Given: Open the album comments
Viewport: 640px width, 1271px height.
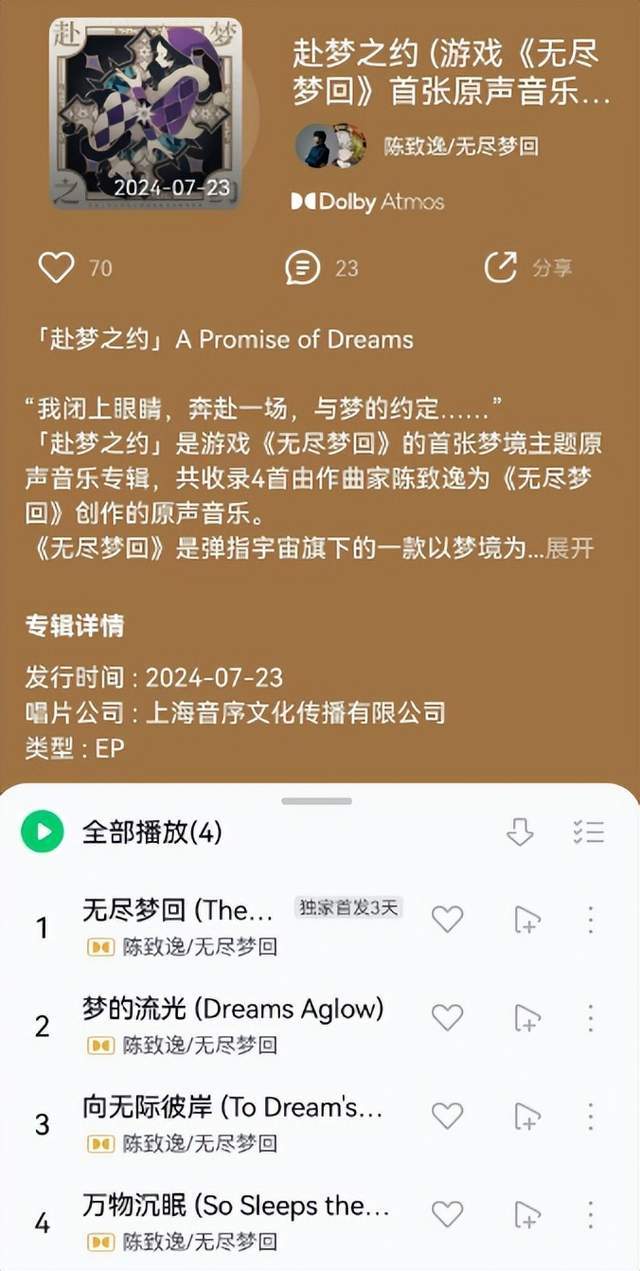Looking at the screenshot, I should tap(302, 267).
